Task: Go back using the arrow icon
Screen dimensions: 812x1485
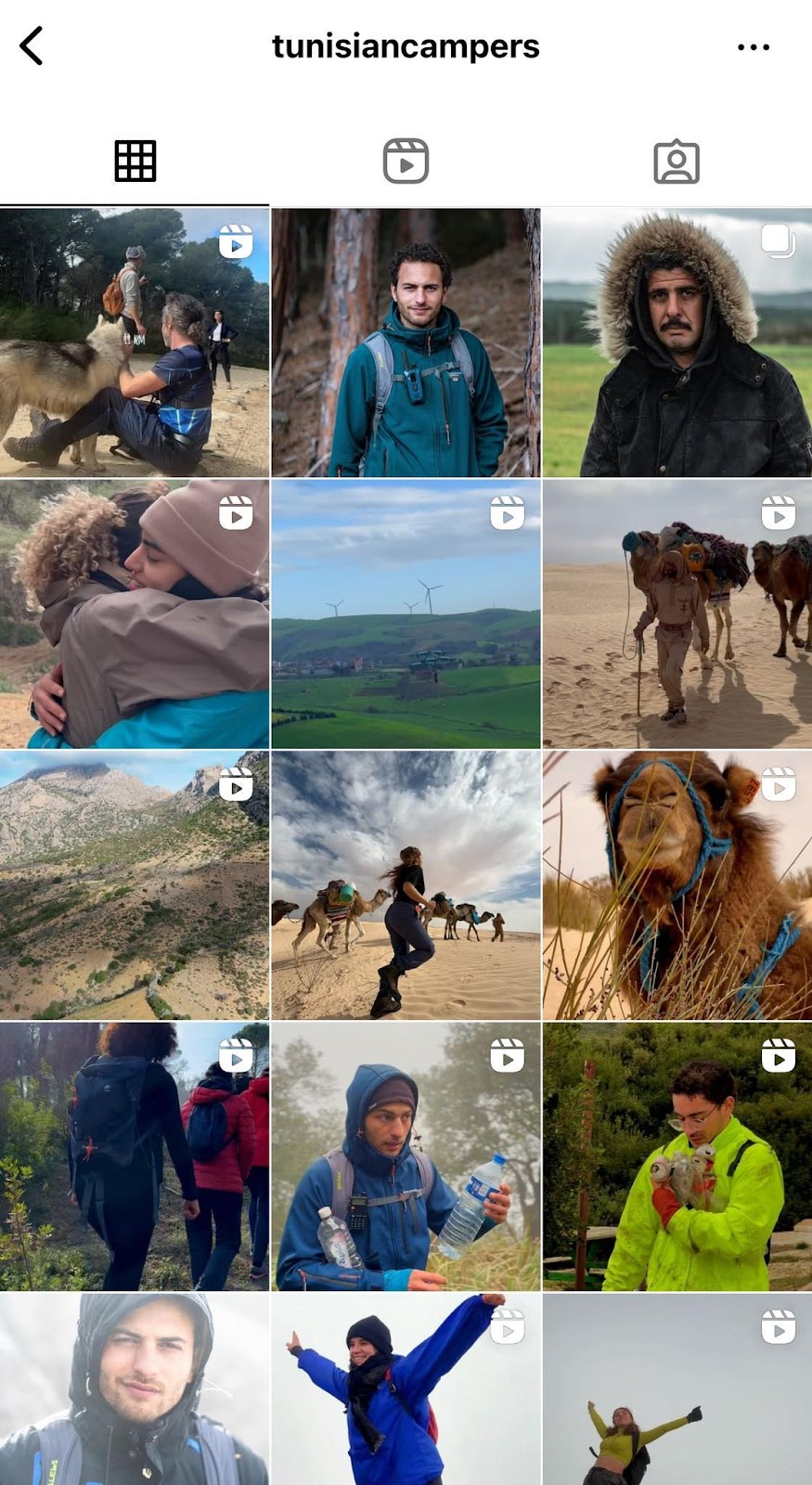Action: click(x=32, y=45)
